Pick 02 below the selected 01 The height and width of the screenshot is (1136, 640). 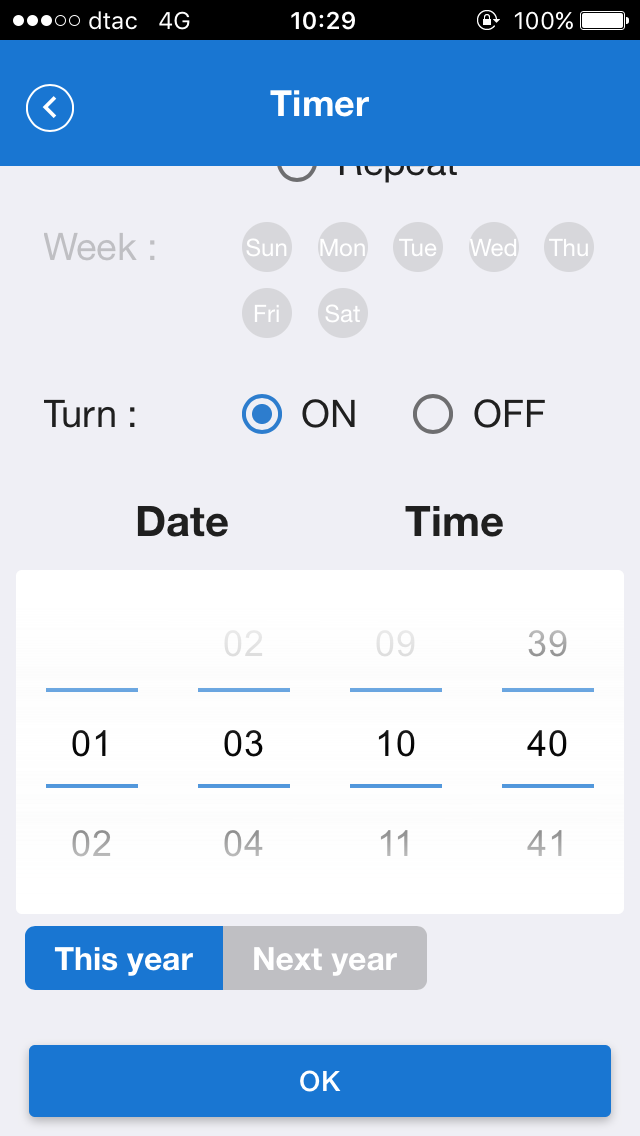click(x=91, y=844)
